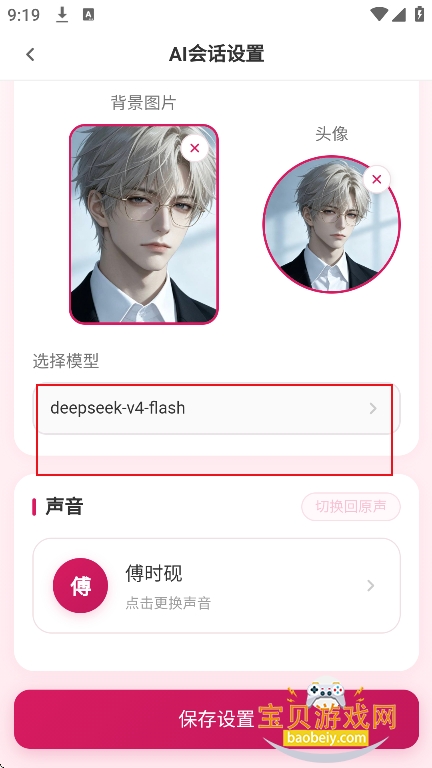This screenshot has height=768, width=432.
Task: Tap the round 头像 picture to change it
Action: point(332,224)
